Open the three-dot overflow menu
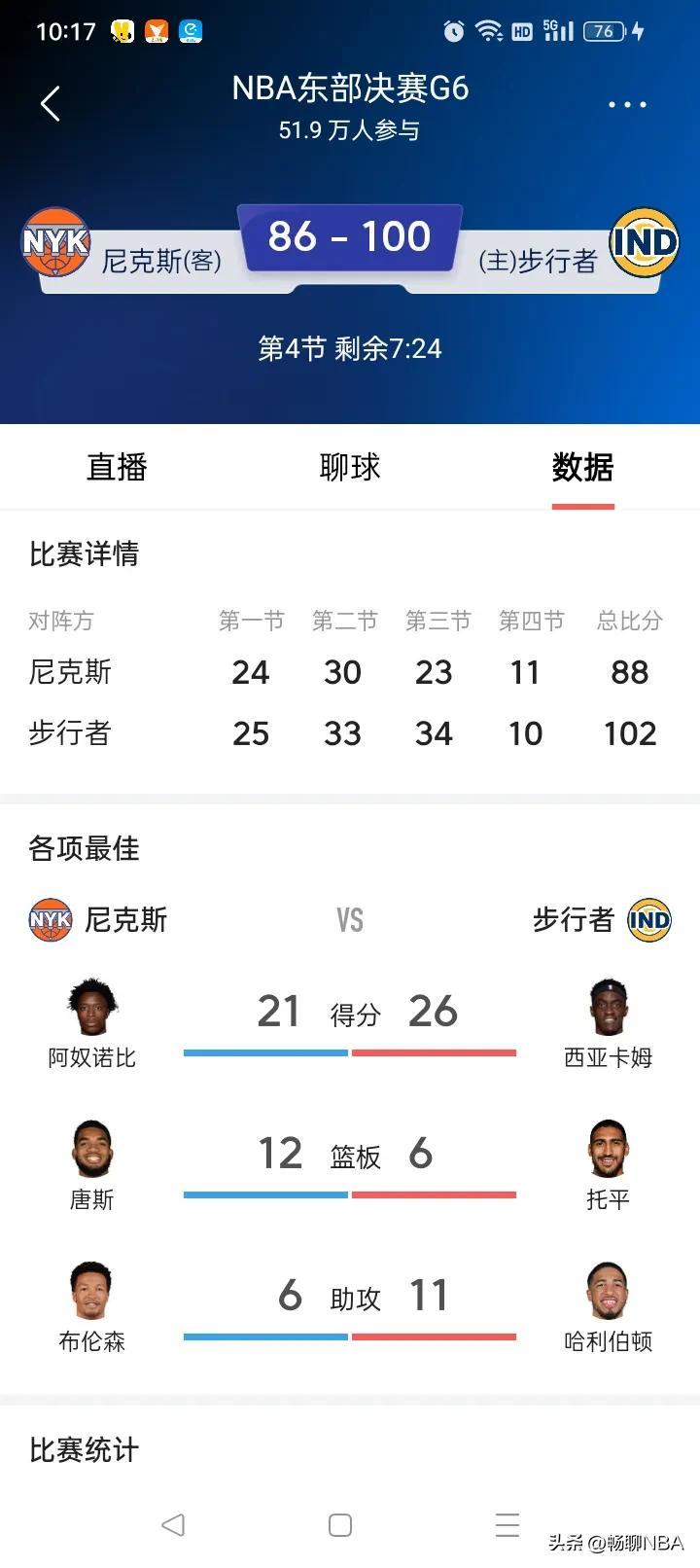 point(627,104)
